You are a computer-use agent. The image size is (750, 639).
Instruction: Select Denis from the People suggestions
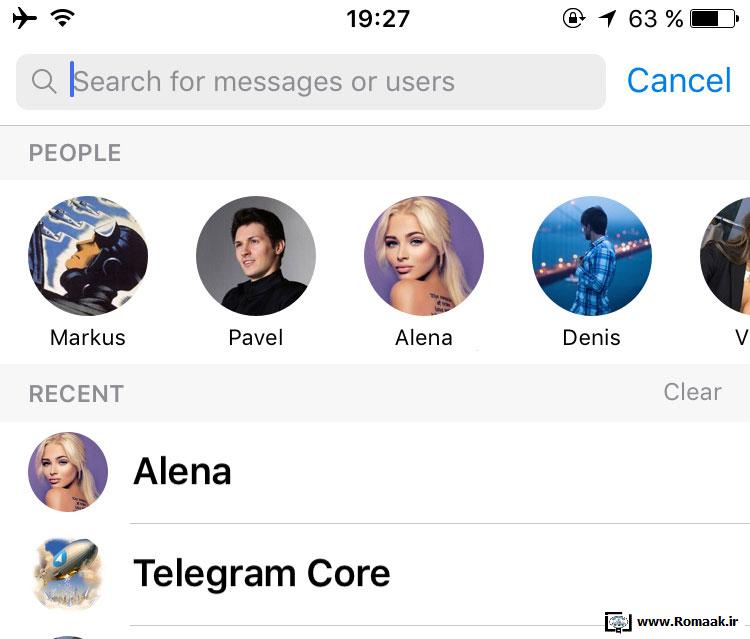(592, 257)
